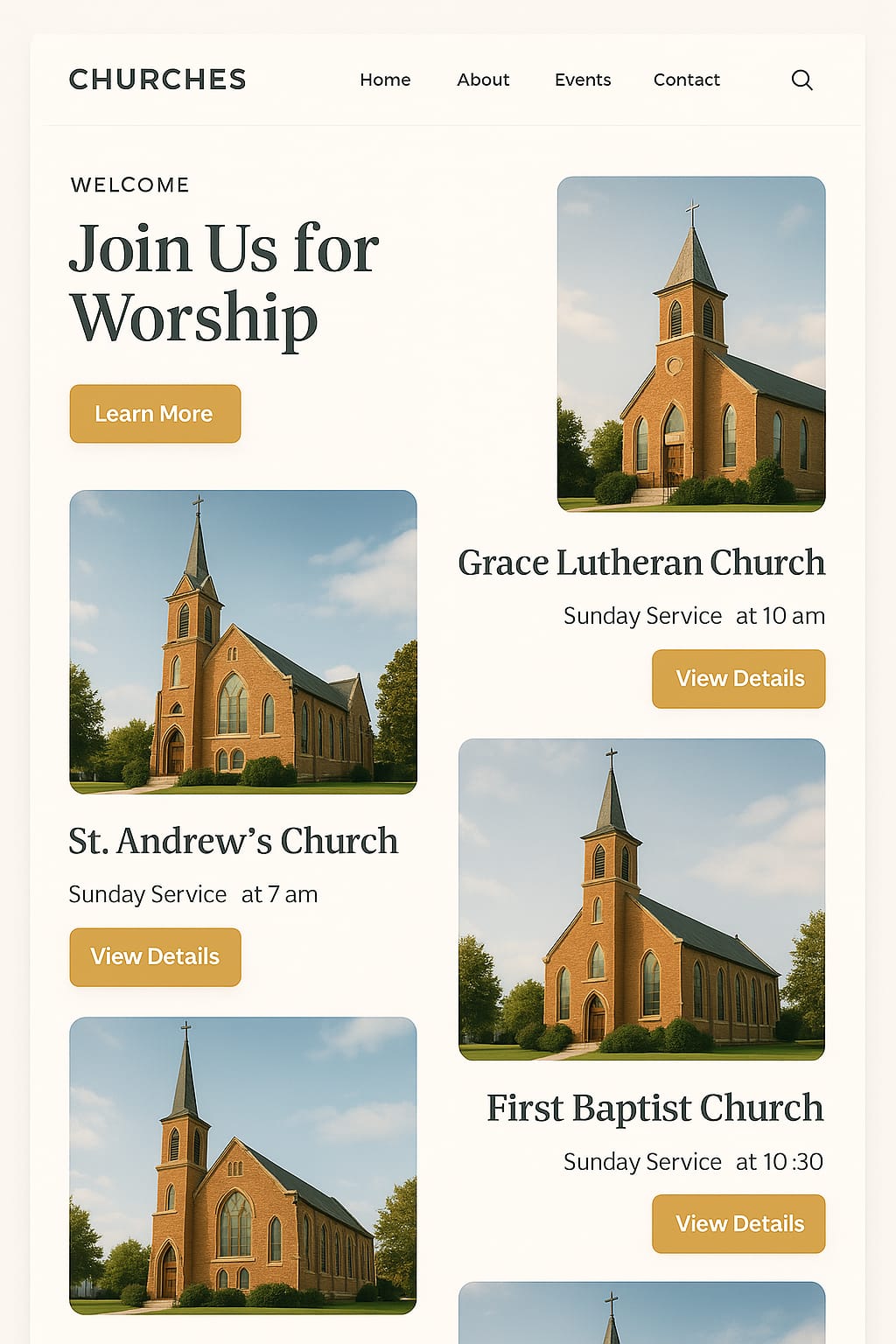Open the Contact page
The image size is (896, 1344).
click(x=686, y=80)
